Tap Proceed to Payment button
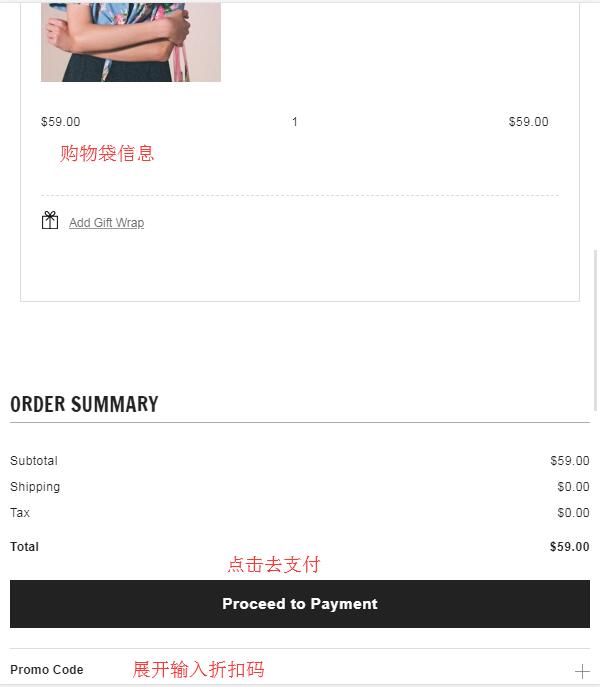The height and width of the screenshot is (687, 600). click(300, 604)
